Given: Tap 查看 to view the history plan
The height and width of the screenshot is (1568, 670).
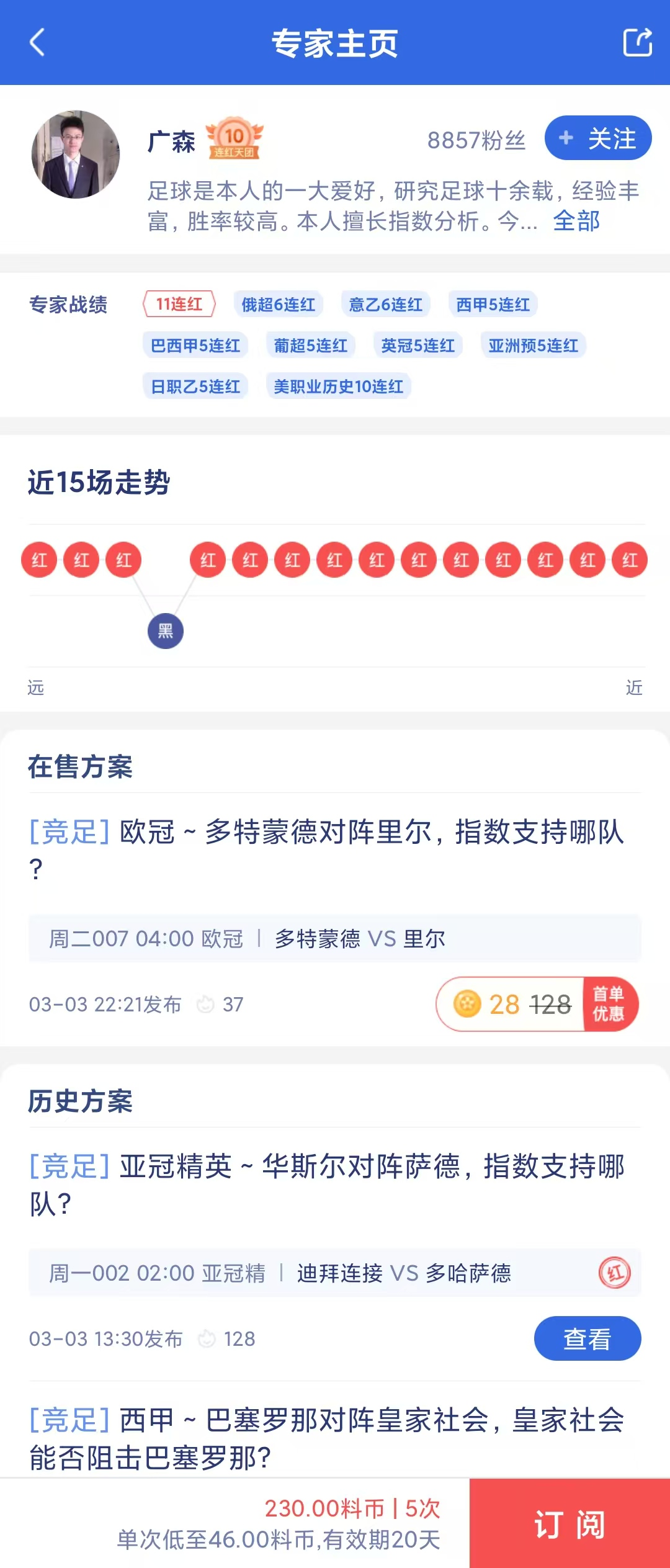Looking at the screenshot, I should (587, 1338).
